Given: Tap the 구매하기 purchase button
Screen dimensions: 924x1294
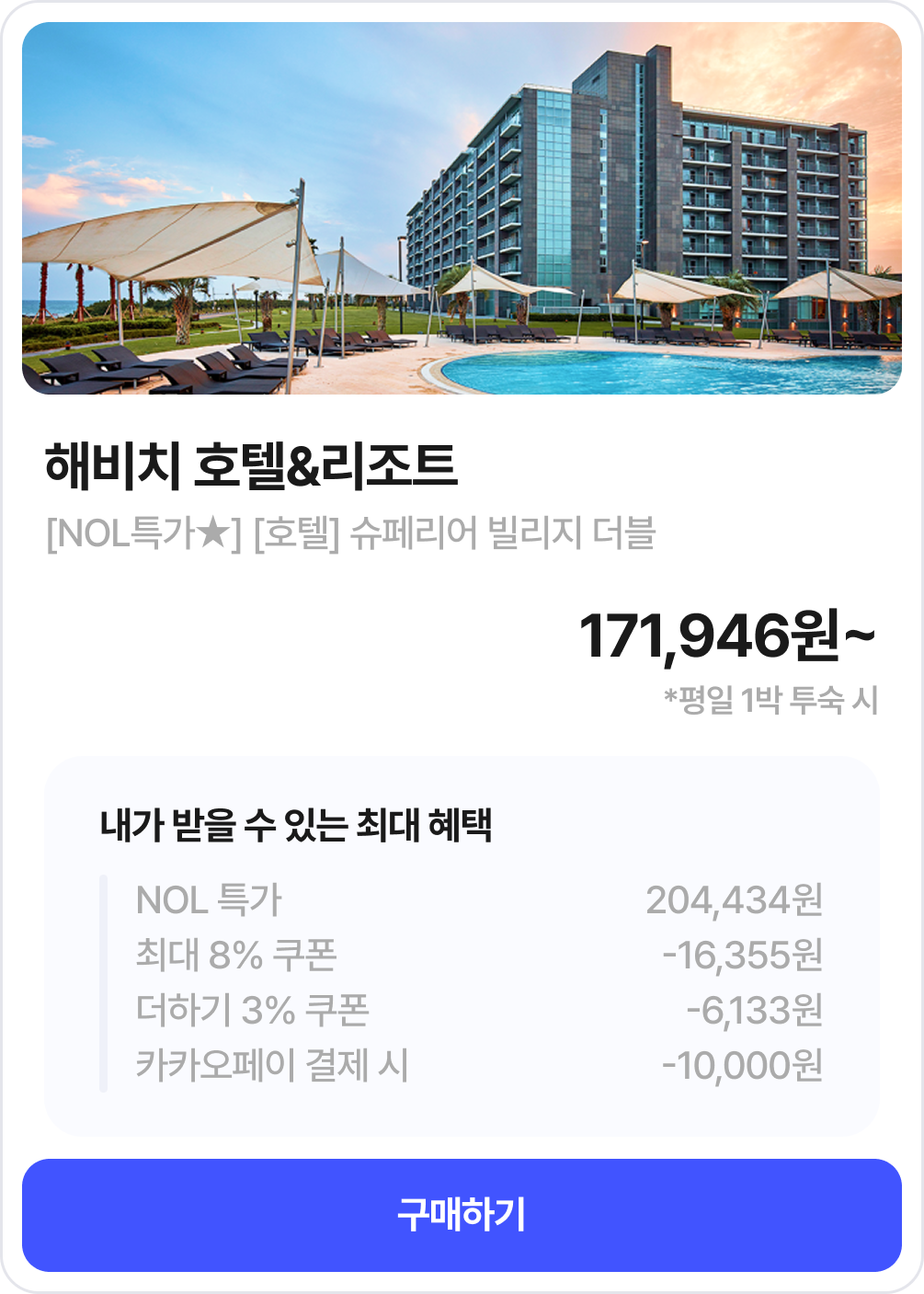Looking at the screenshot, I should (462, 1215).
